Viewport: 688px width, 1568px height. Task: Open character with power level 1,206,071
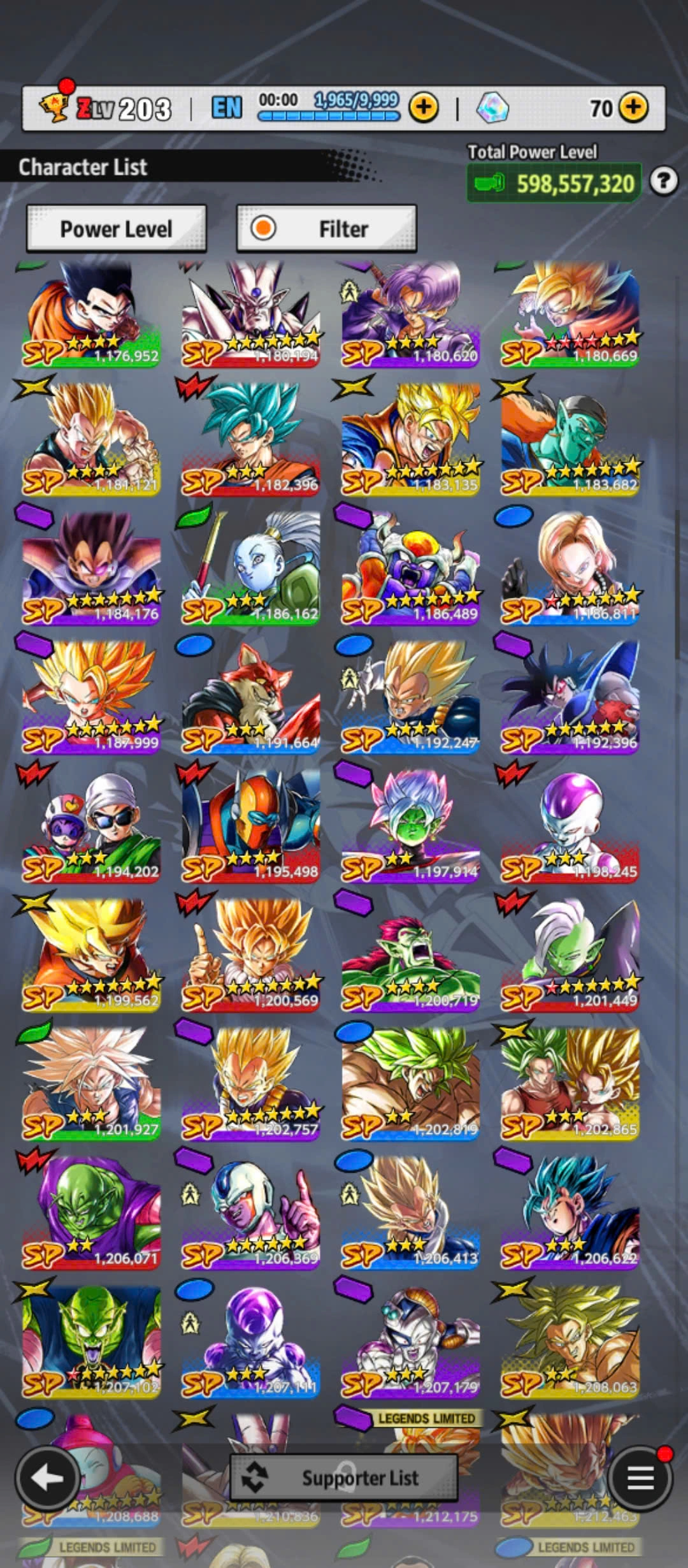(x=91, y=1214)
